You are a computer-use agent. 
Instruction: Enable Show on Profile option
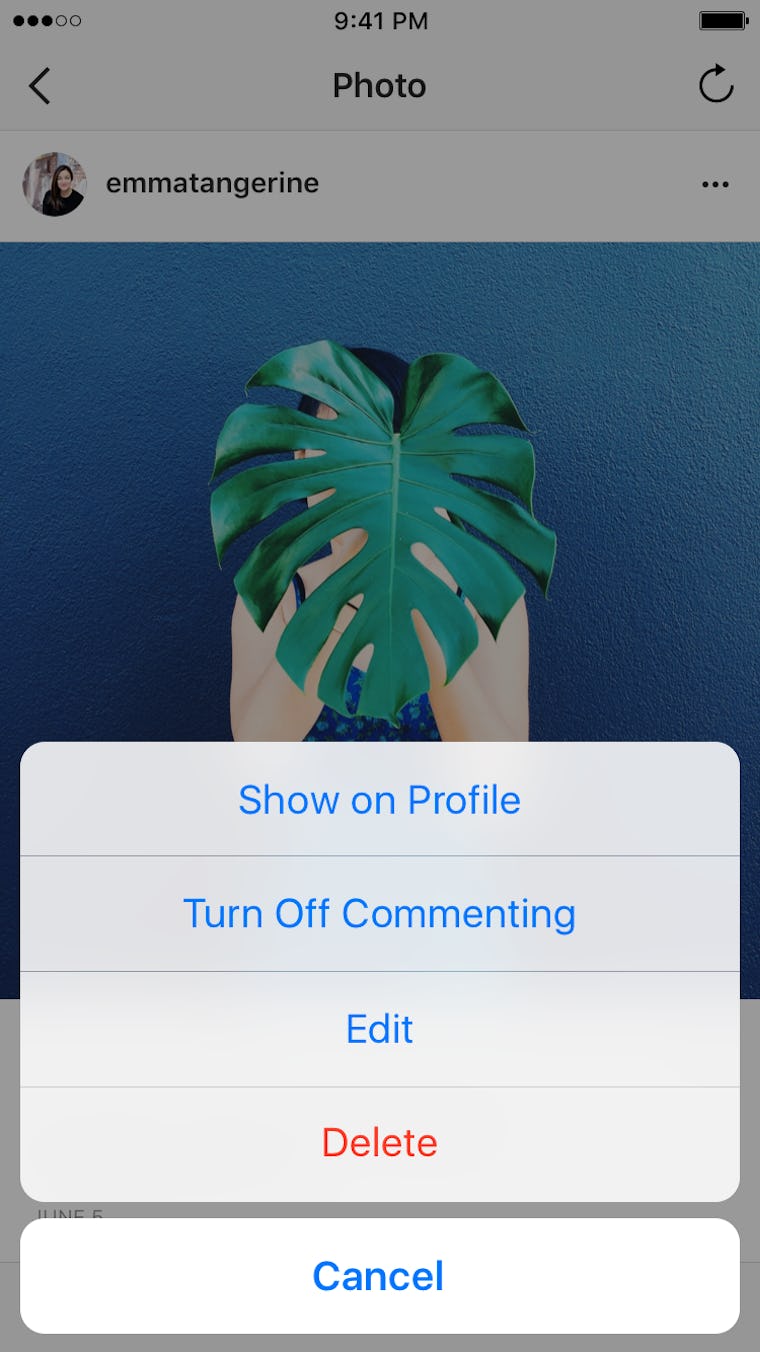coord(380,799)
